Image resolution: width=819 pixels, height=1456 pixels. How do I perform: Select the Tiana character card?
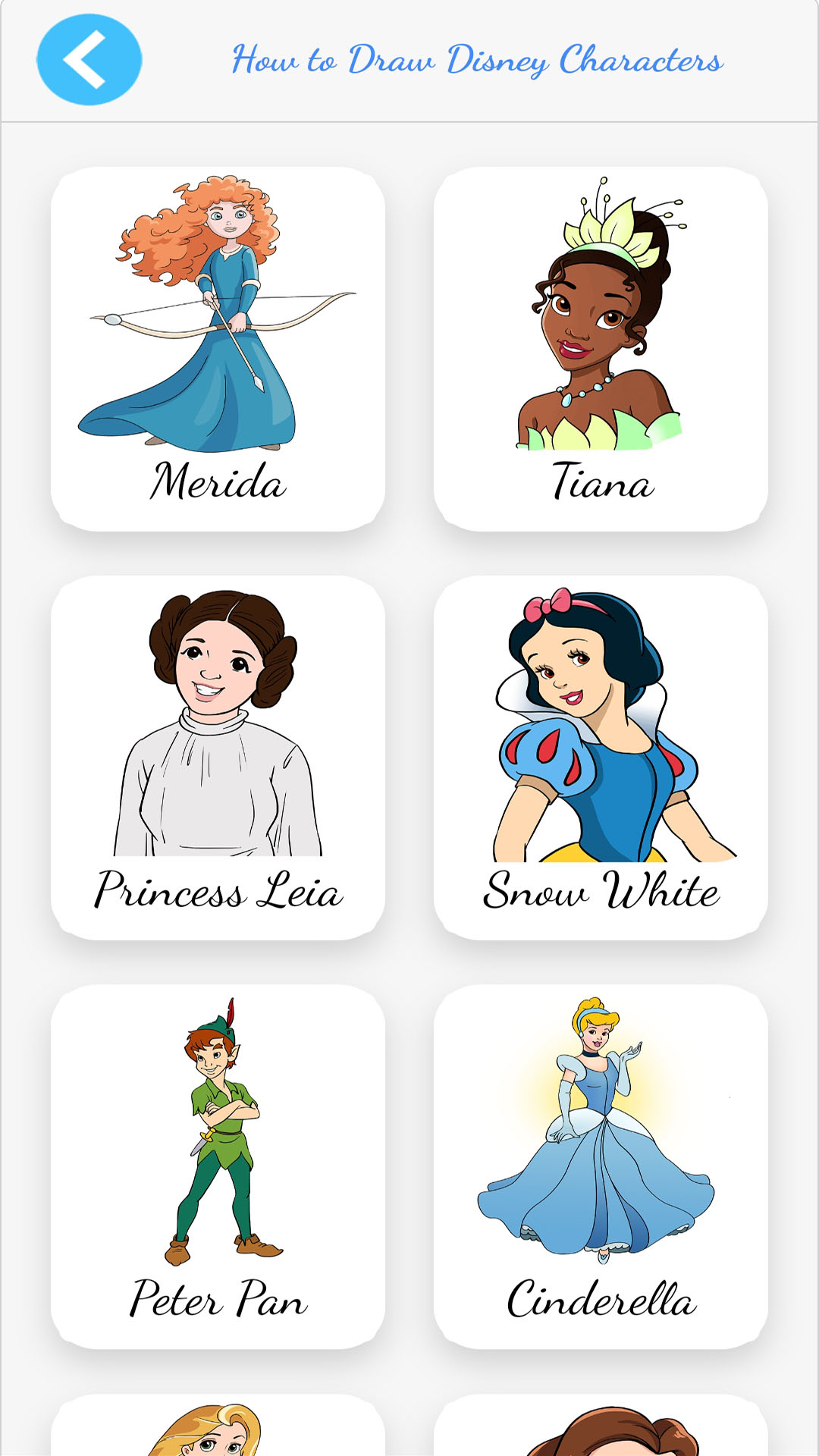pos(601,349)
